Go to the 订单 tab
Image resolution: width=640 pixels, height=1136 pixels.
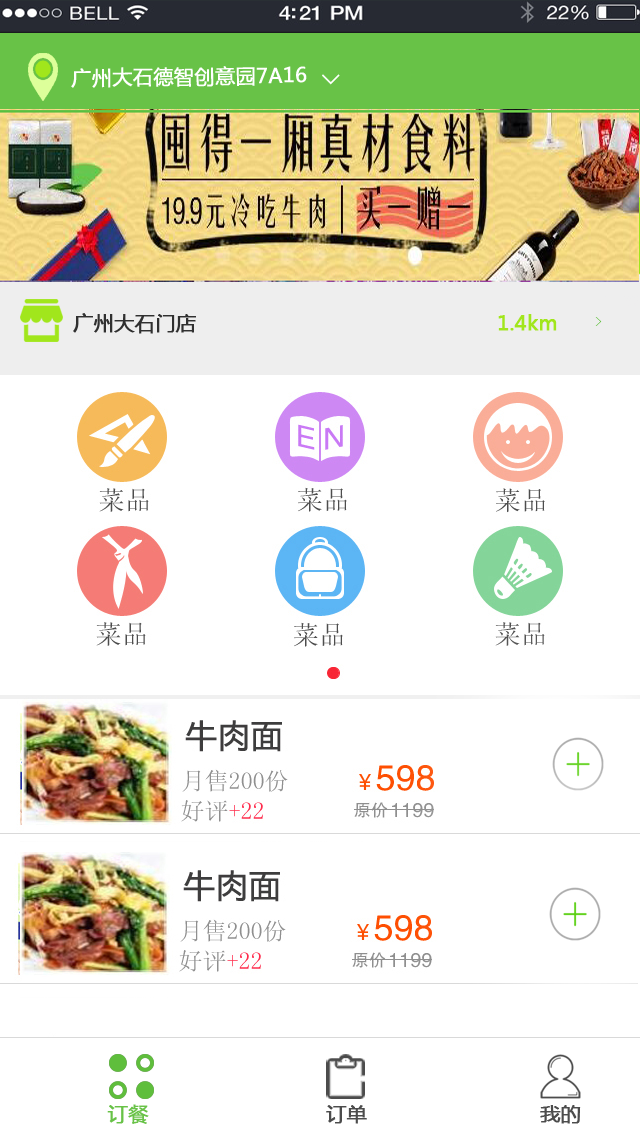point(346,1088)
